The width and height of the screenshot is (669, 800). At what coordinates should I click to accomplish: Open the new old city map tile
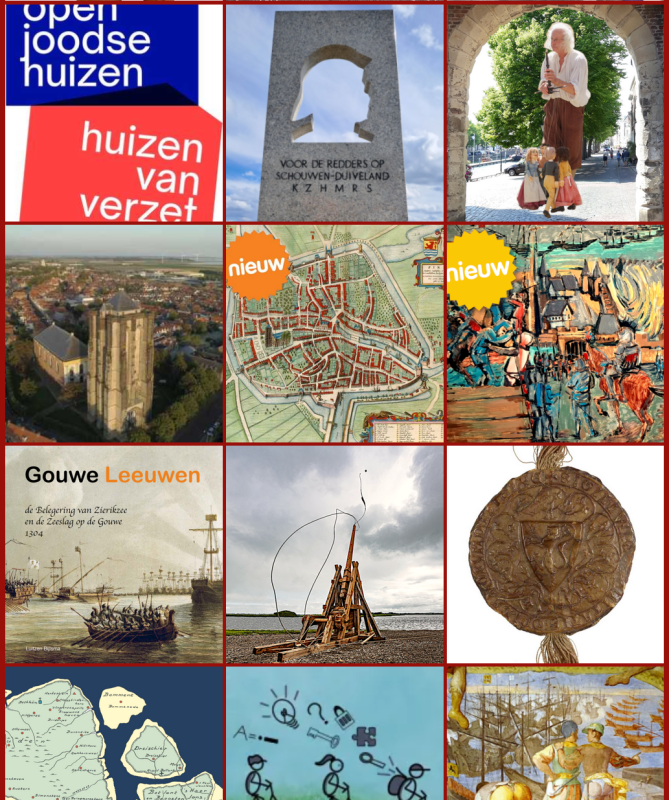tap(334, 334)
